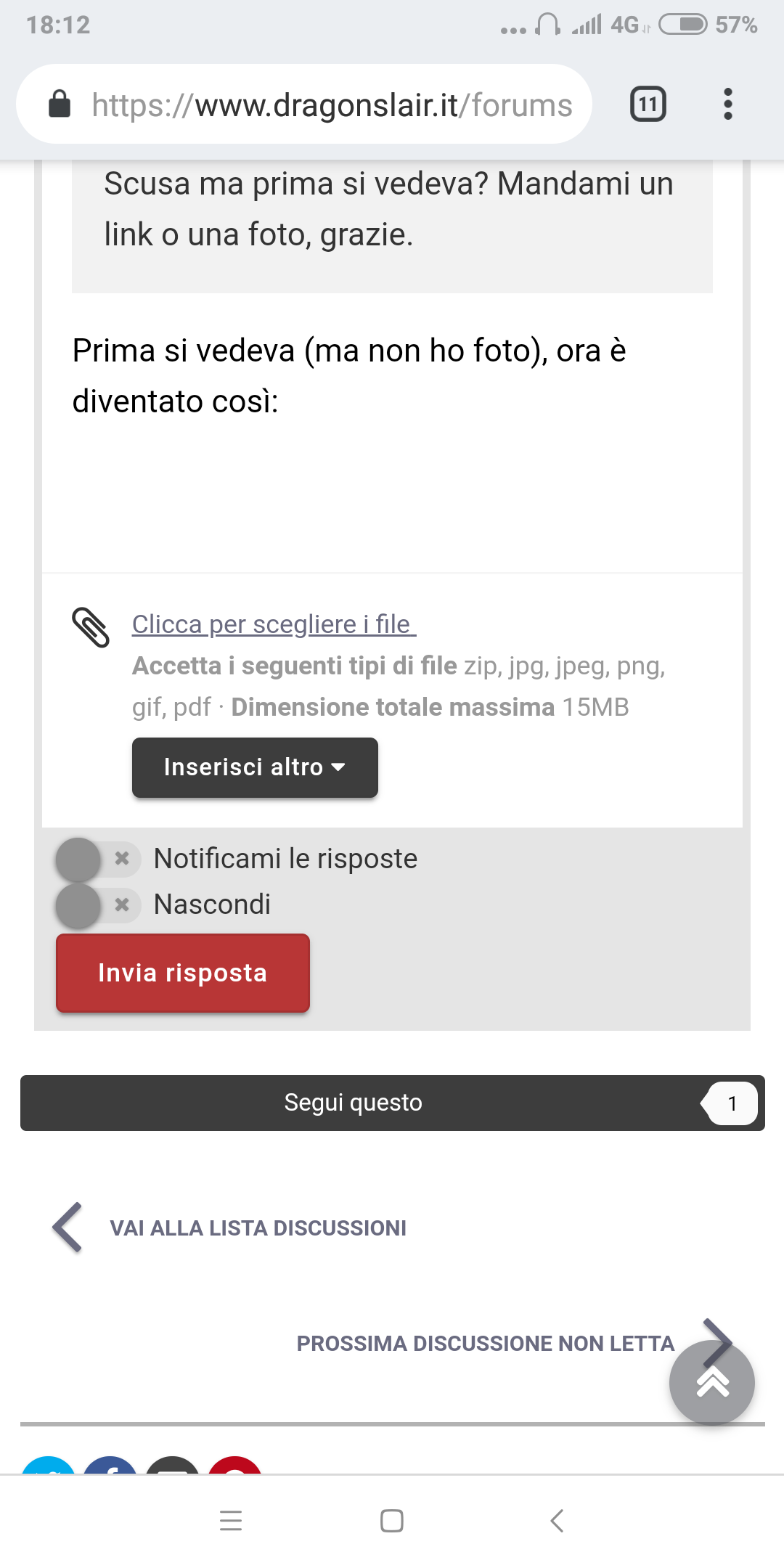784x1568 pixels.
Task: Open the browser tab switcher showing 11
Action: [x=648, y=104]
